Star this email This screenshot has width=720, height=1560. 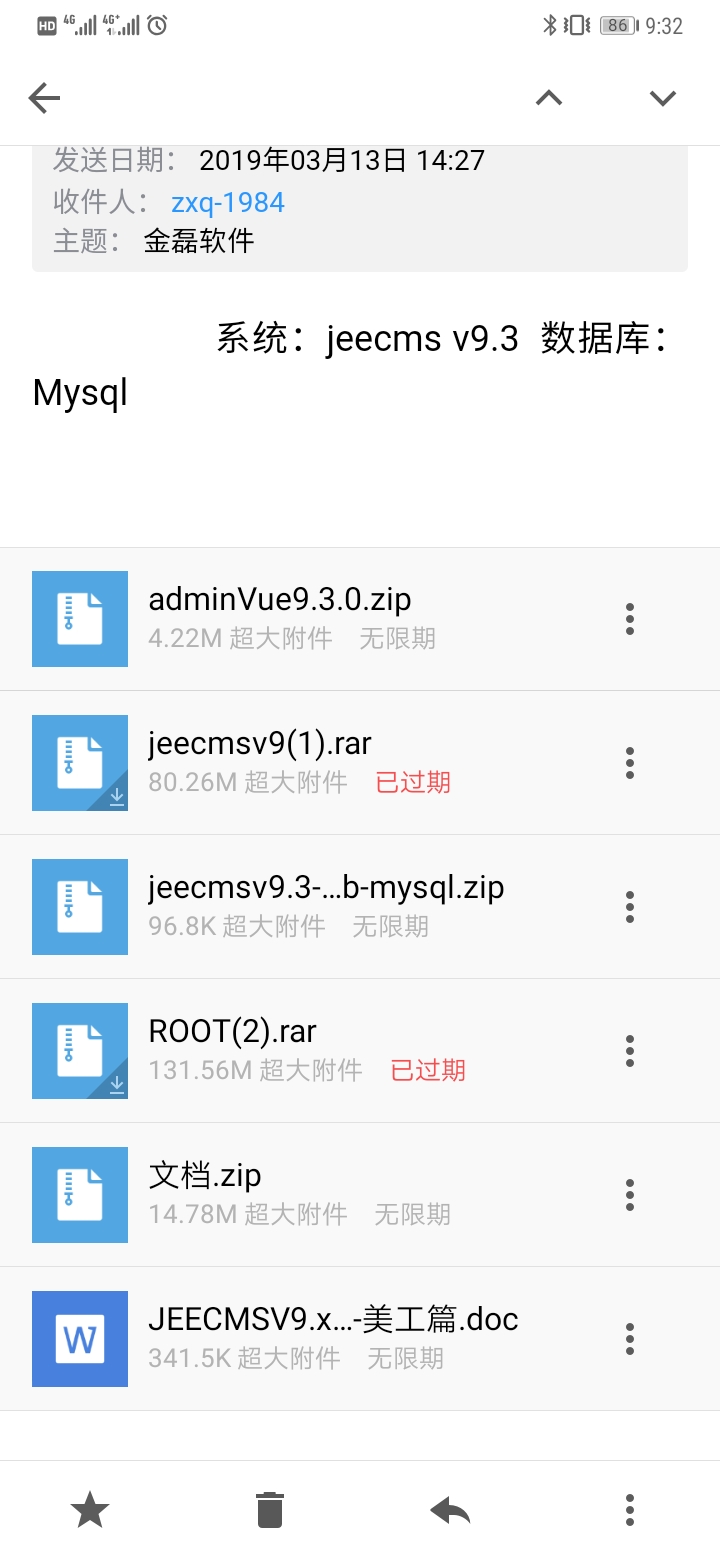coord(90,1509)
